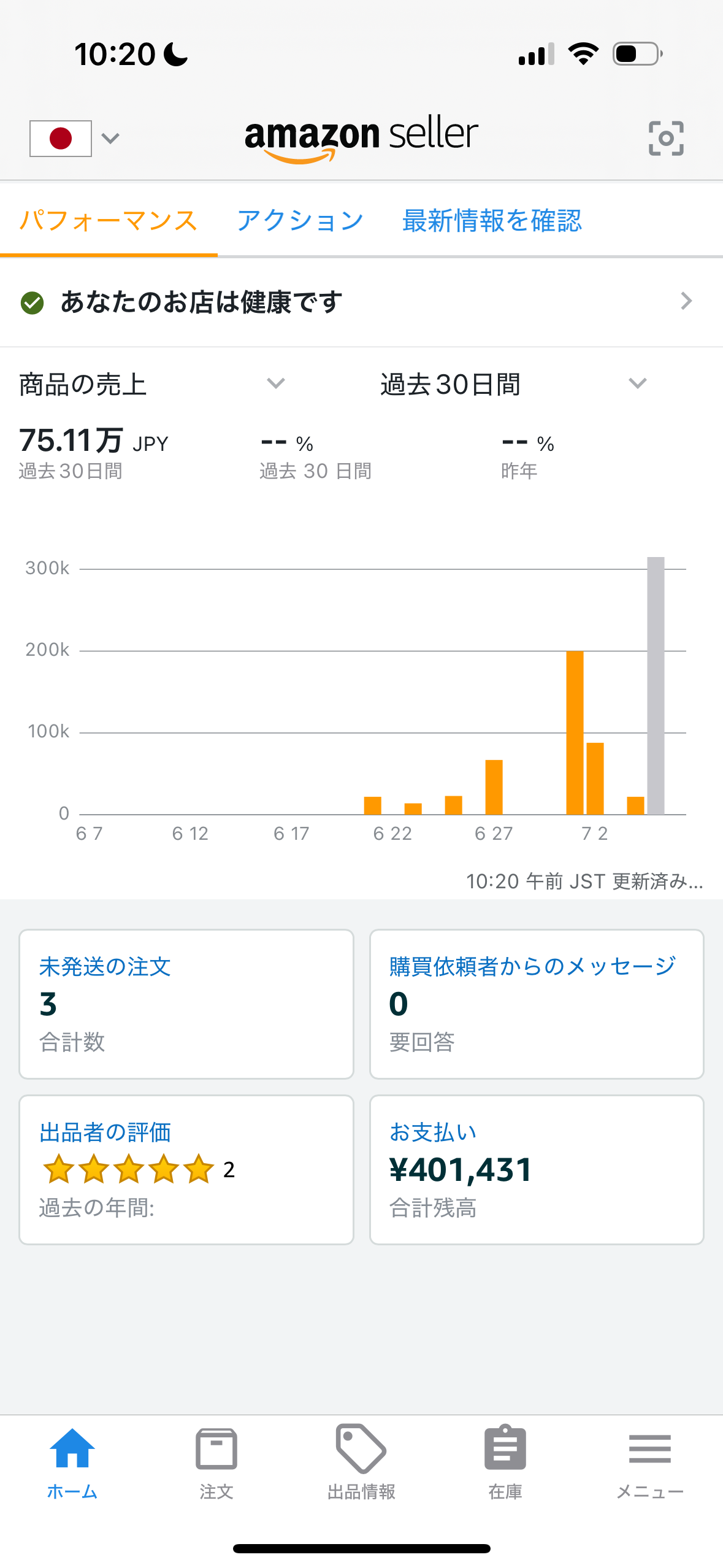Open the 出品者の評価 card
723x1568 pixels.
click(186, 1169)
